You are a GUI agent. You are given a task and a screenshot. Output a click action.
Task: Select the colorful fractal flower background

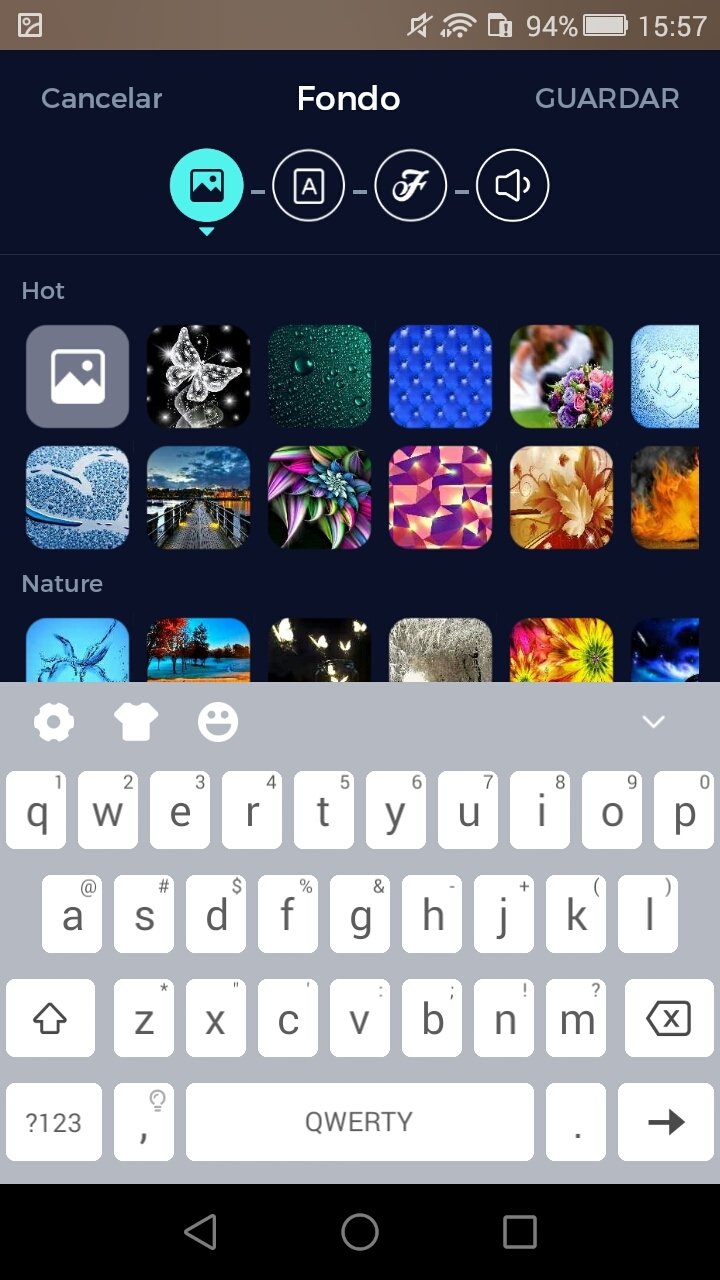[319, 498]
